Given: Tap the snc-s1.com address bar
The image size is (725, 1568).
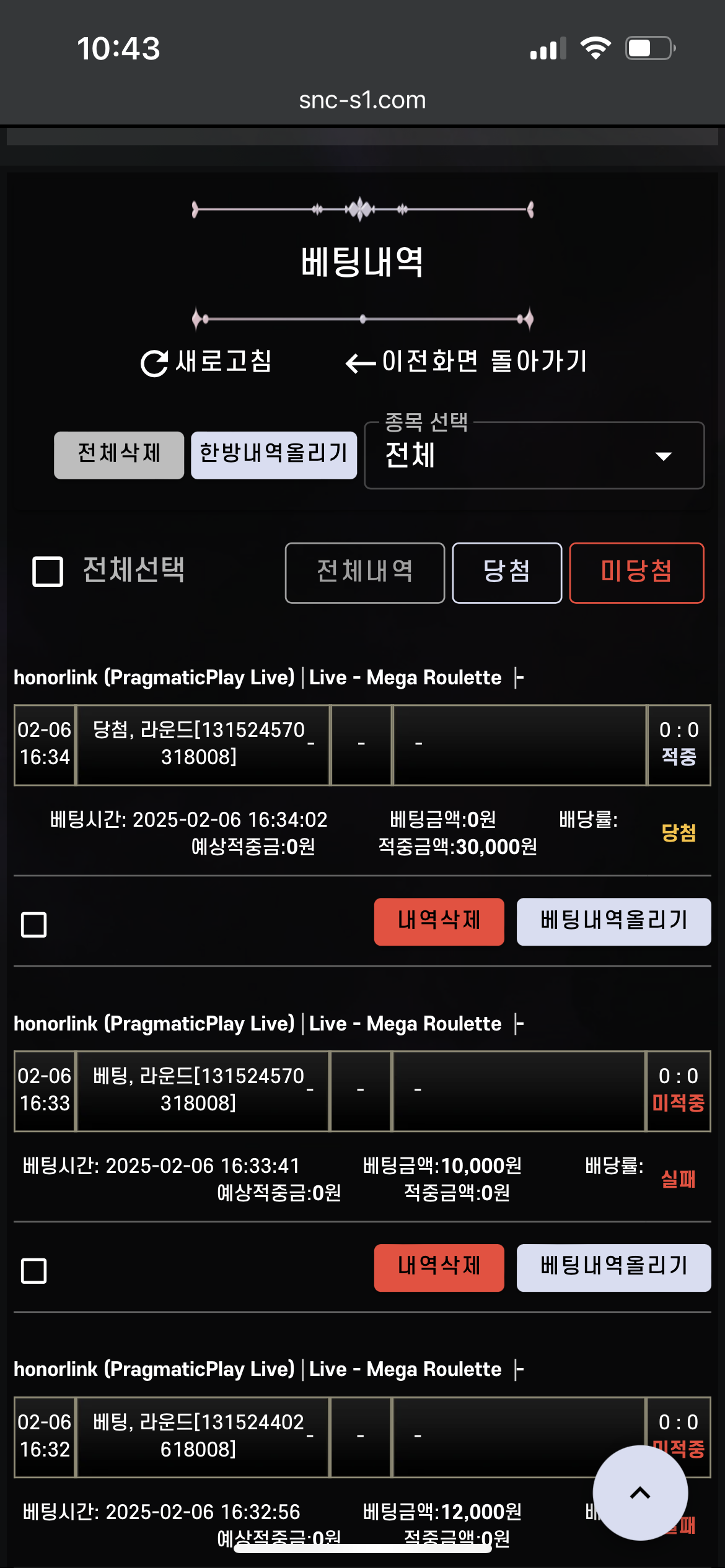Looking at the screenshot, I should tap(362, 100).
